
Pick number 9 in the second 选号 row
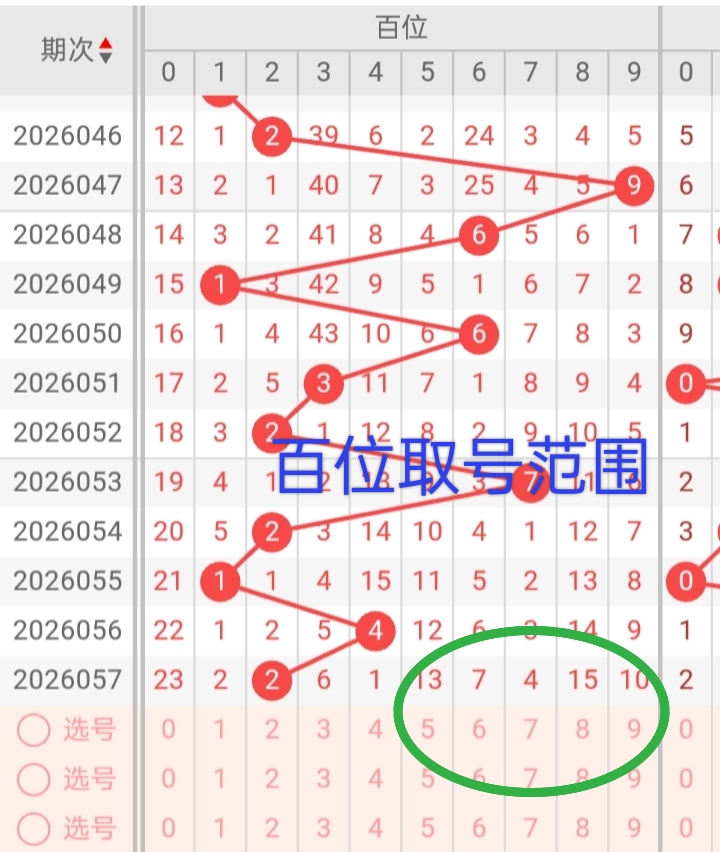pyautogui.click(x=633, y=780)
